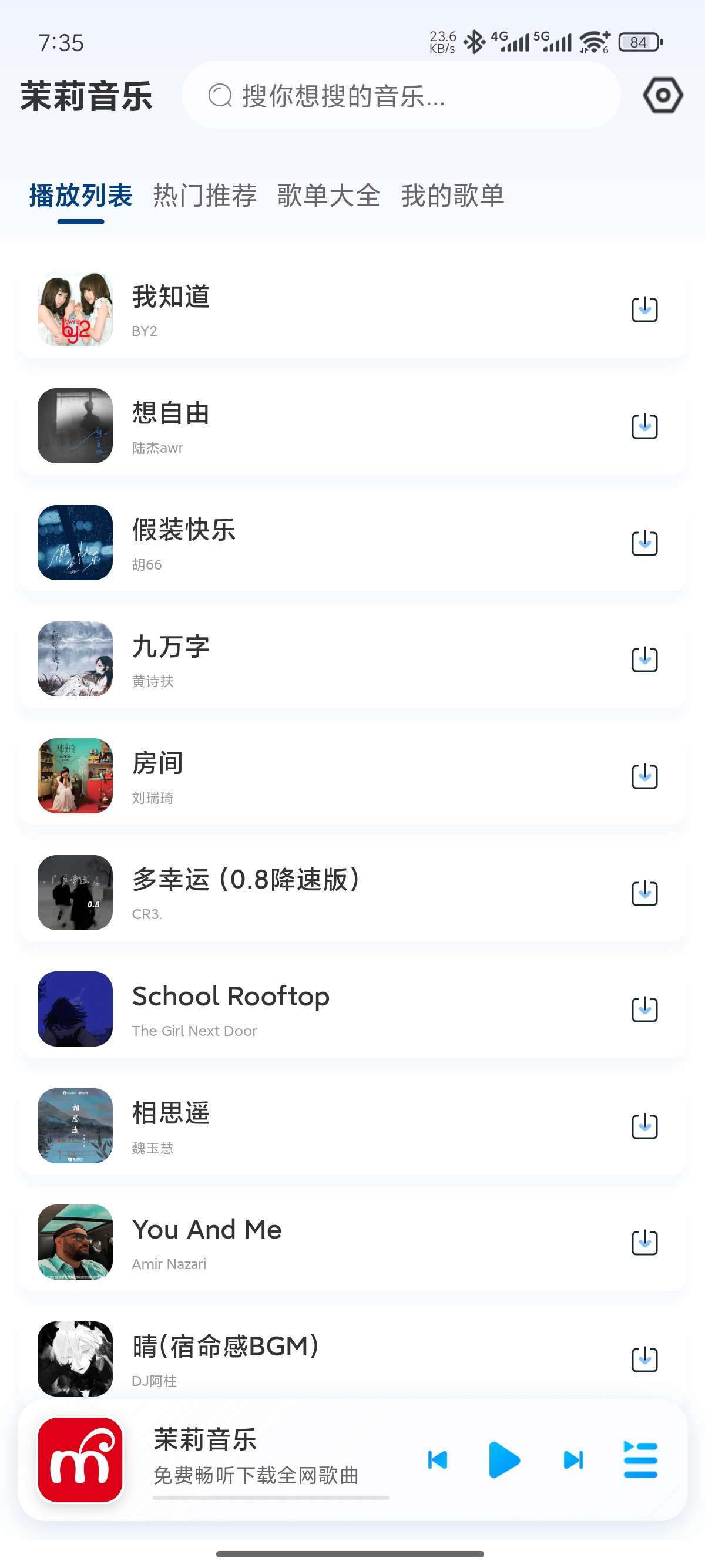Switch to the 热门推荐 tab
The width and height of the screenshot is (705, 1568).
tap(204, 196)
